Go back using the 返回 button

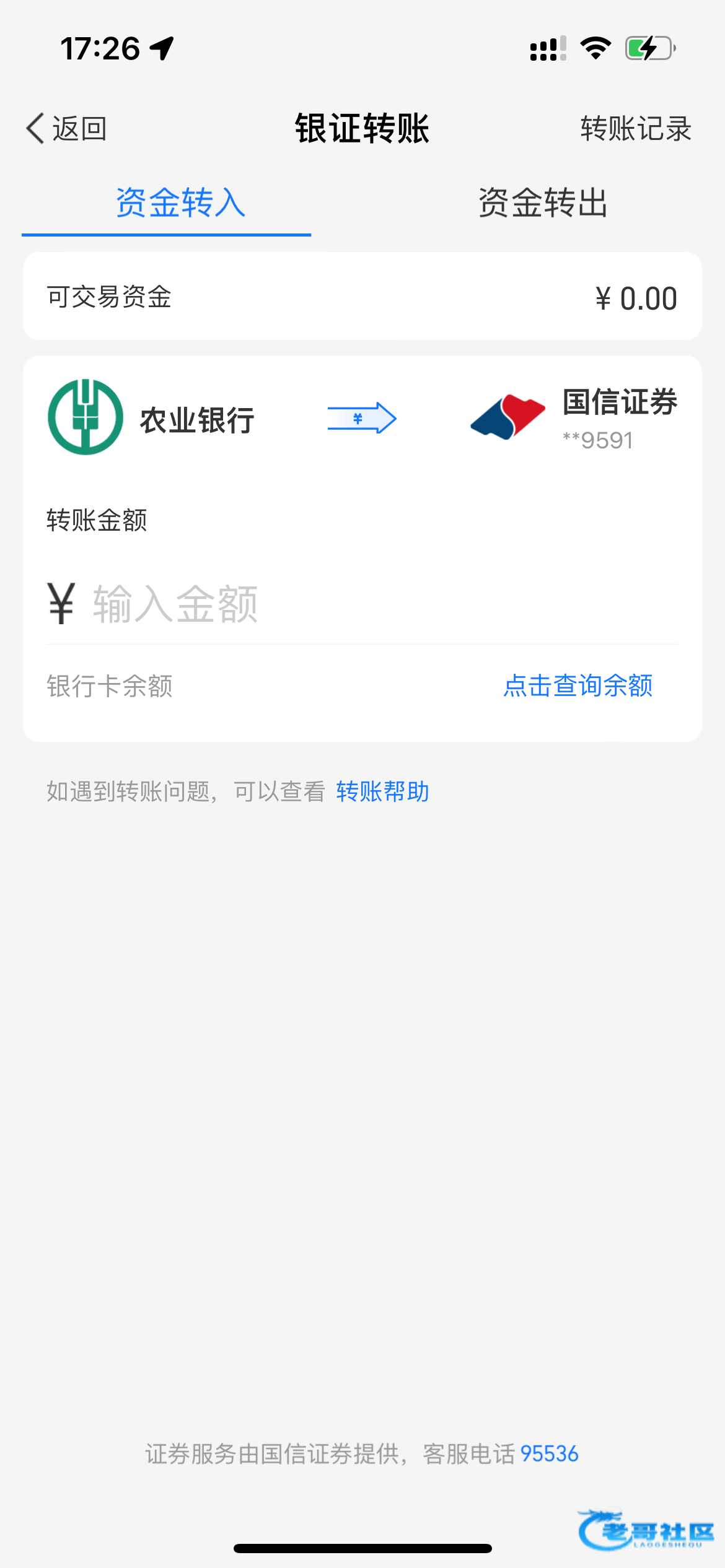click(x=66, y=129)
